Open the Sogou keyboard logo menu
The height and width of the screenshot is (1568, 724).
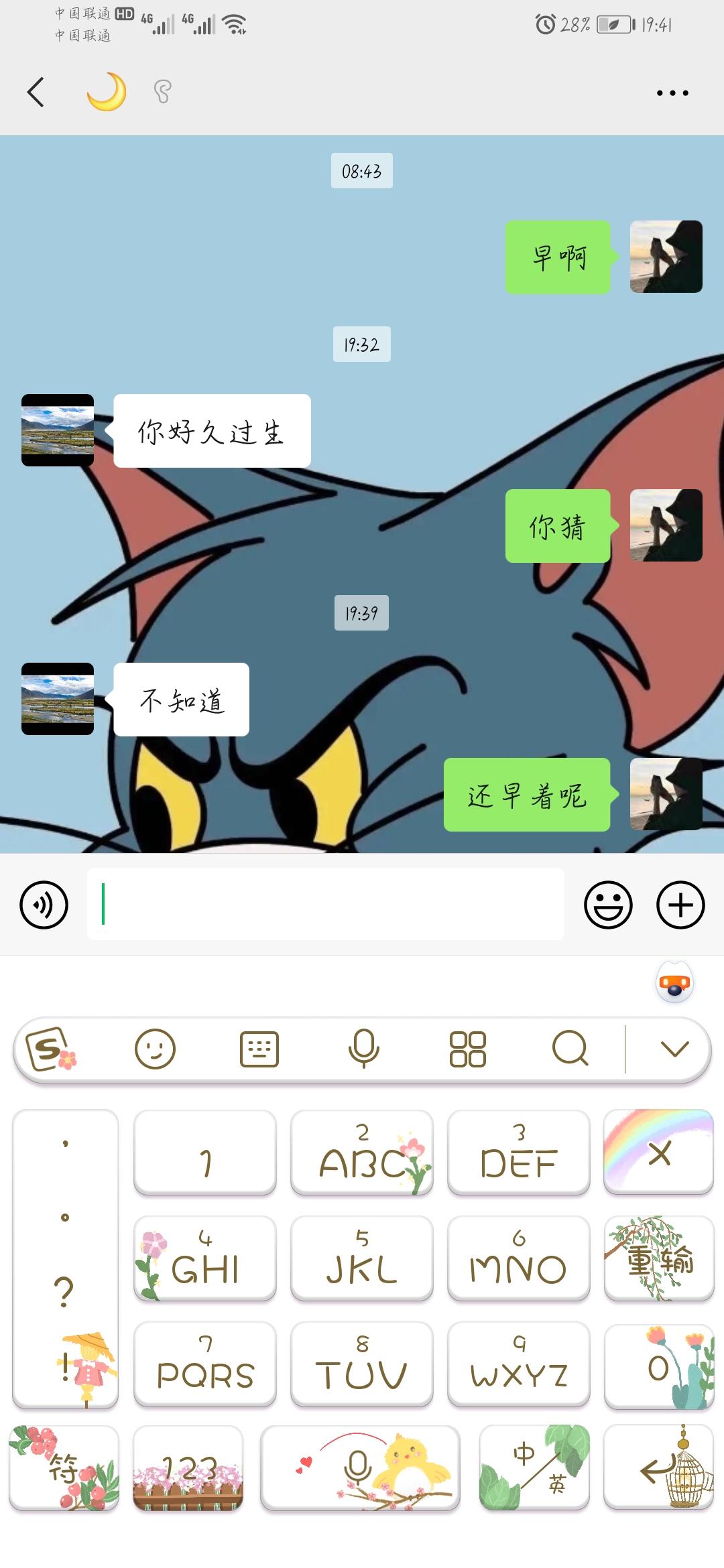click(51, 1049)
